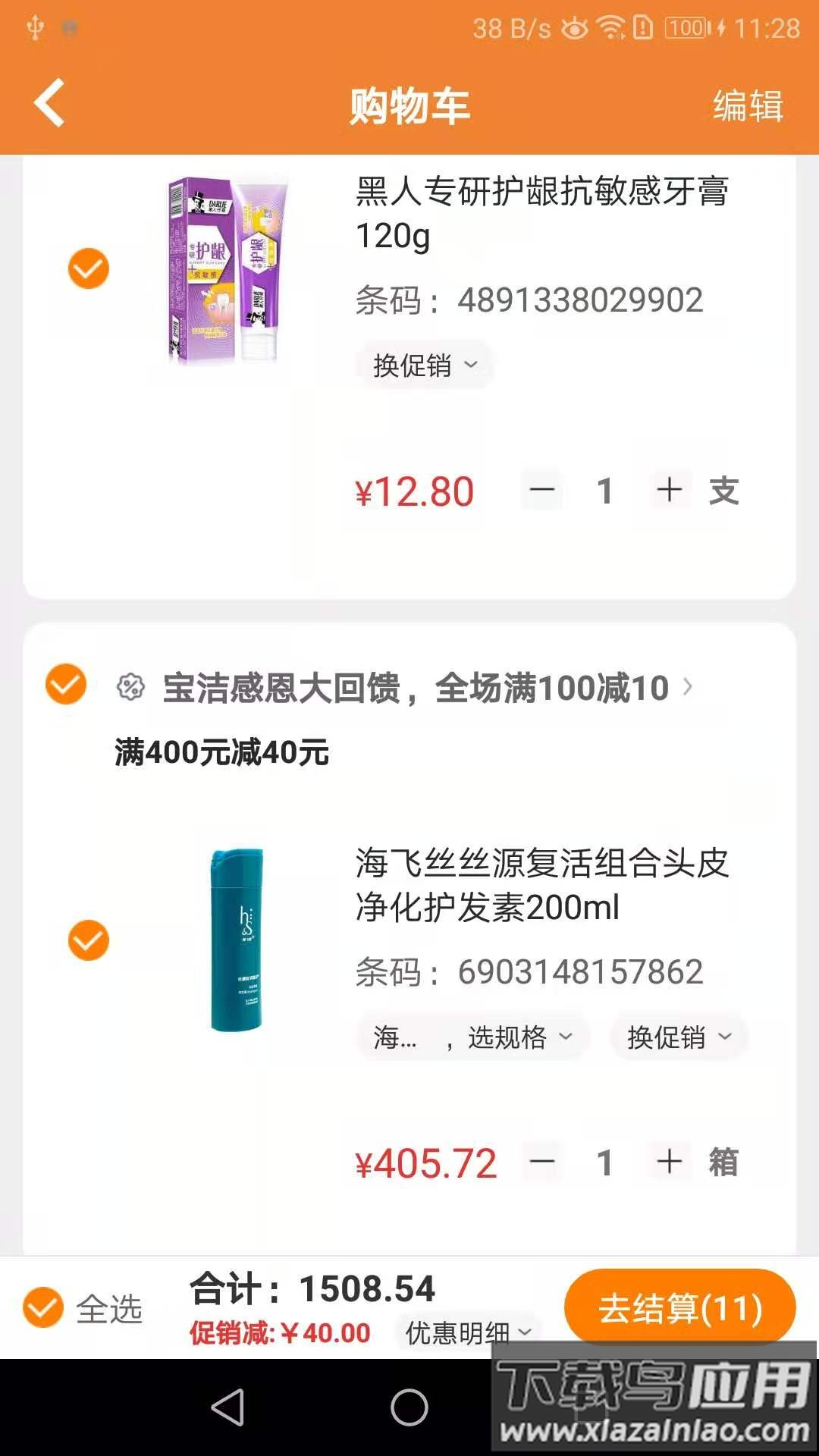Increase toothpaste quantity with the plus stepper
Image resolution: width=819 pixels, height=1456 pixels.
coord(670,491)
